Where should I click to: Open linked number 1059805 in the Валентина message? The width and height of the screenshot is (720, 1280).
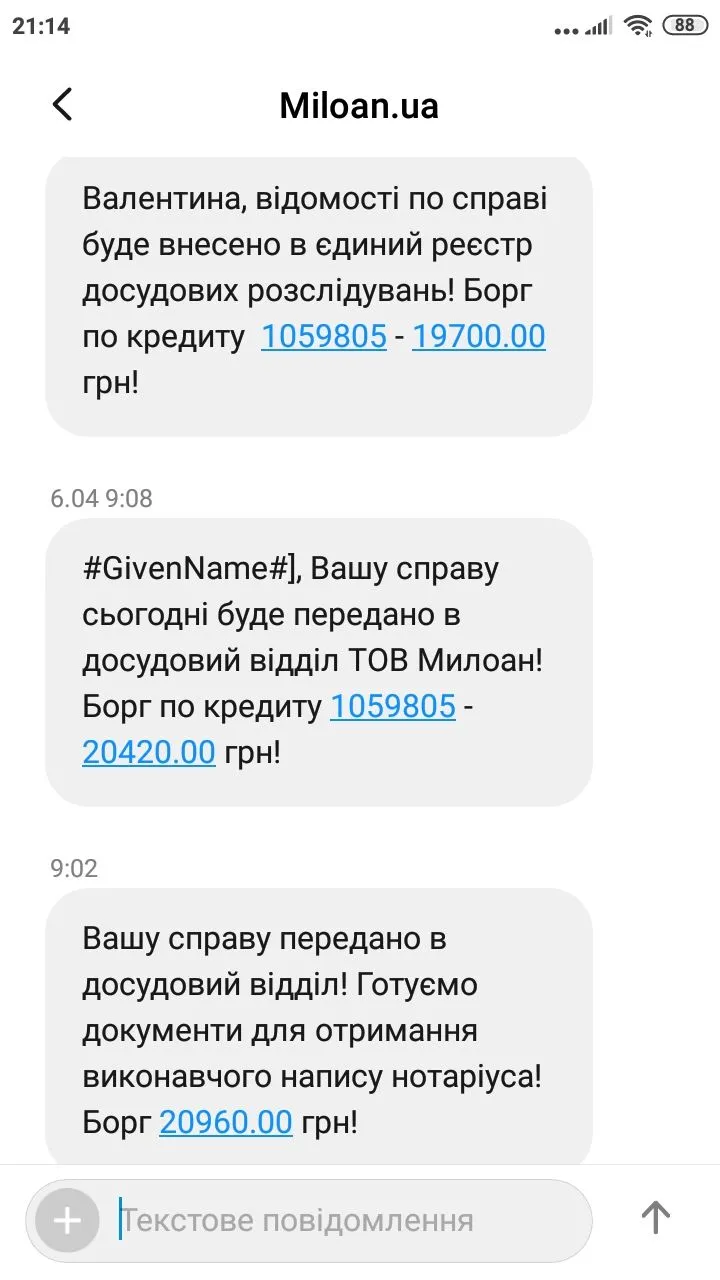point(324,337)
